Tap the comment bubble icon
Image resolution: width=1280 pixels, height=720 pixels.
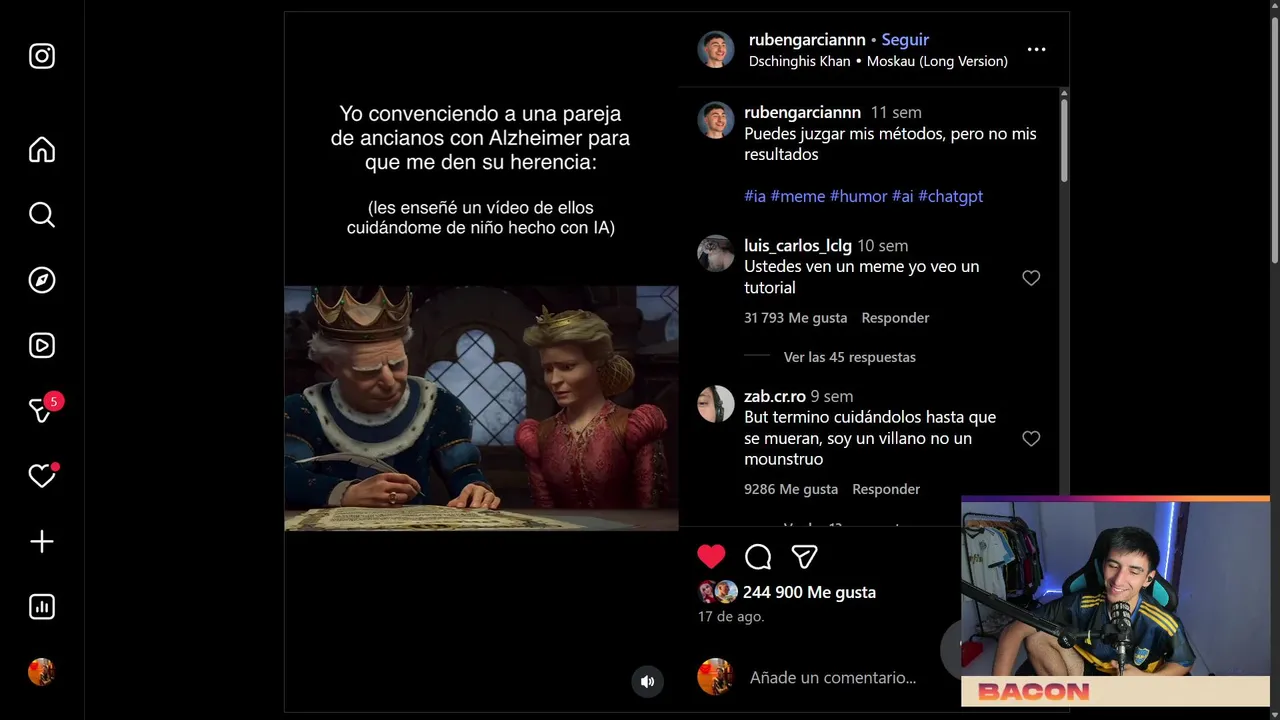(x=758, y=557)
